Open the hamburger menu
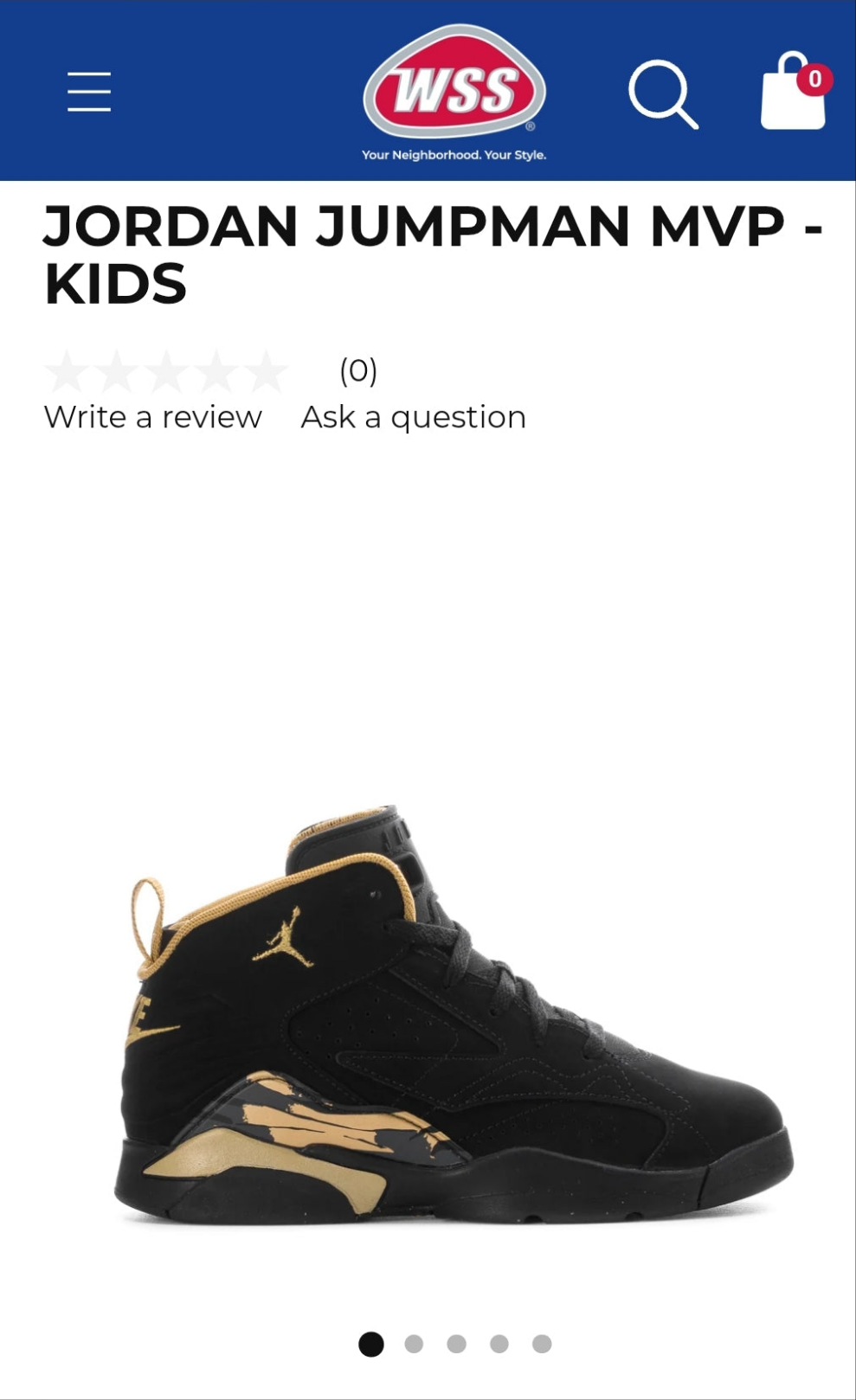 click(x=89, y=92)
